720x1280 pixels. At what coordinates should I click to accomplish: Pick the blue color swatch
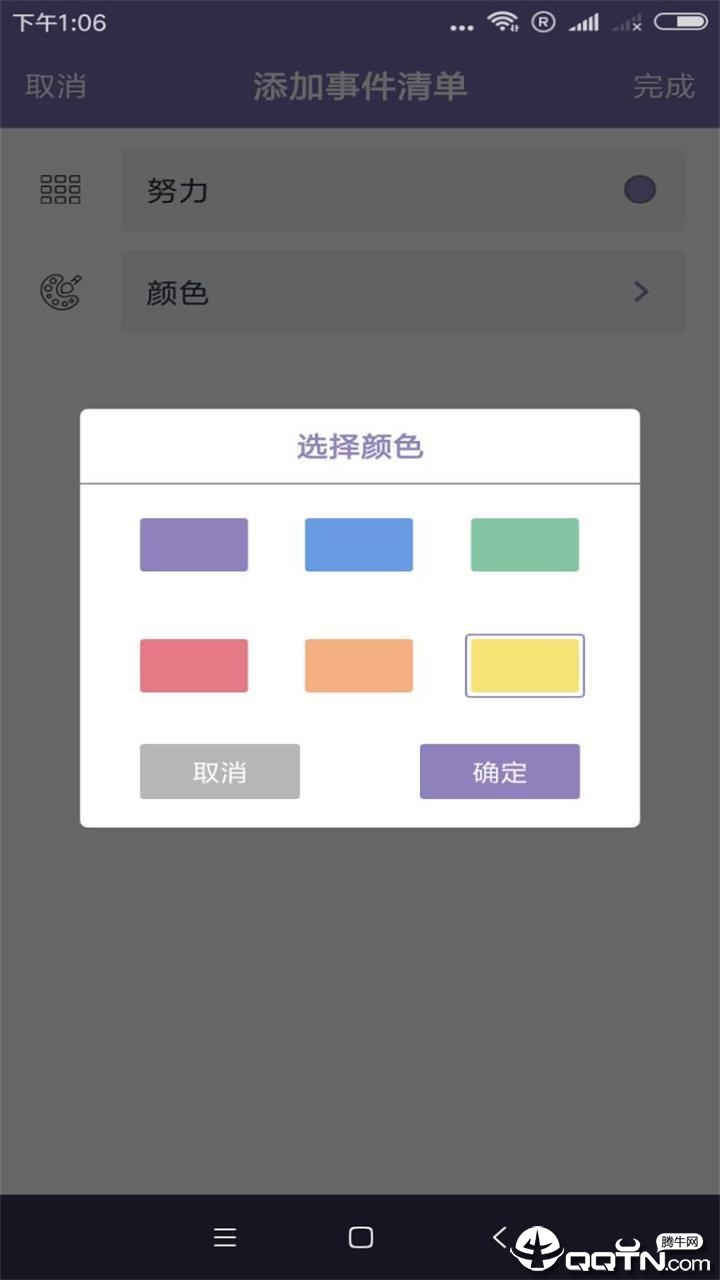(358, 544)
